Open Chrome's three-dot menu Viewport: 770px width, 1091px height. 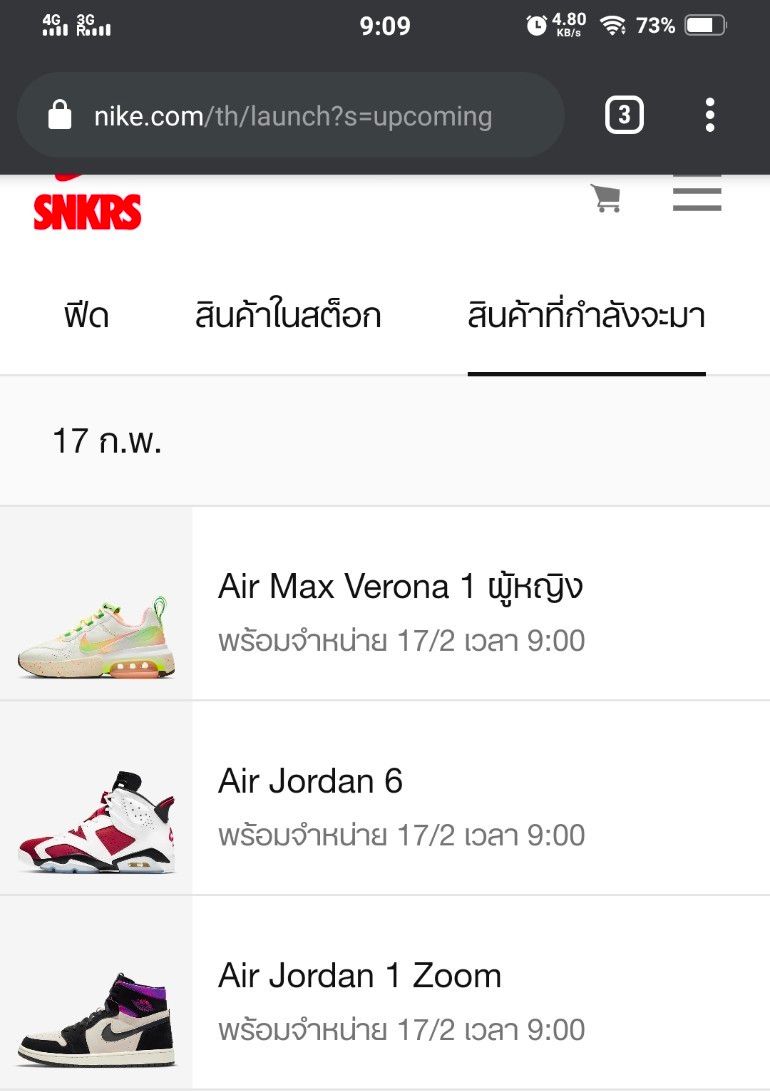click(x=710, y=115)
